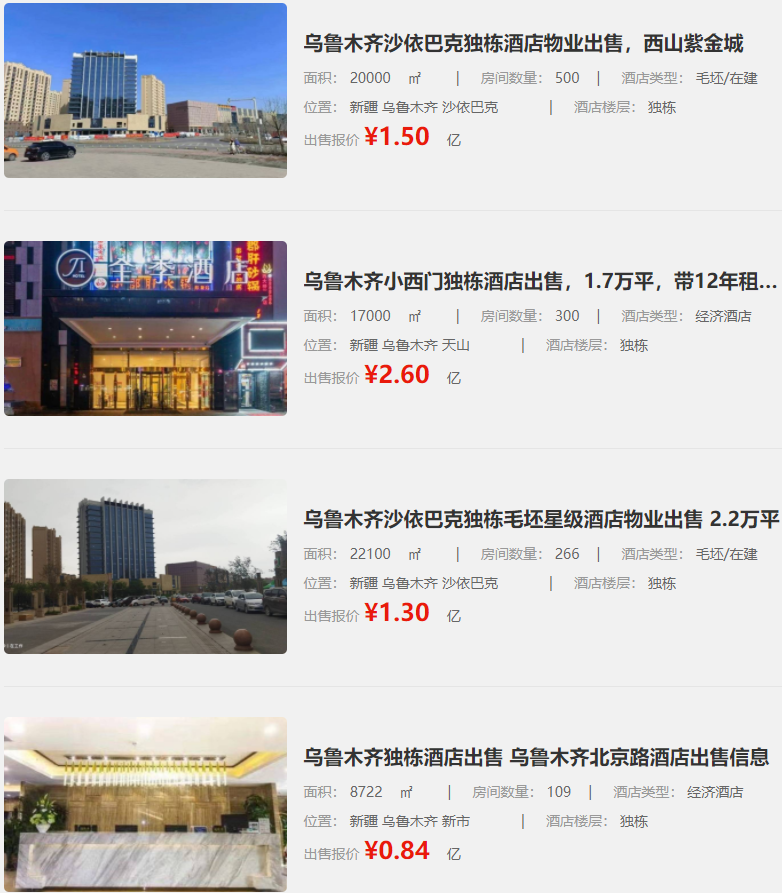Open the 小西门 1.7万平 hotel listing
Image resolution: width=782 pixels, height=893 pixels.
[x=540, y=282]
